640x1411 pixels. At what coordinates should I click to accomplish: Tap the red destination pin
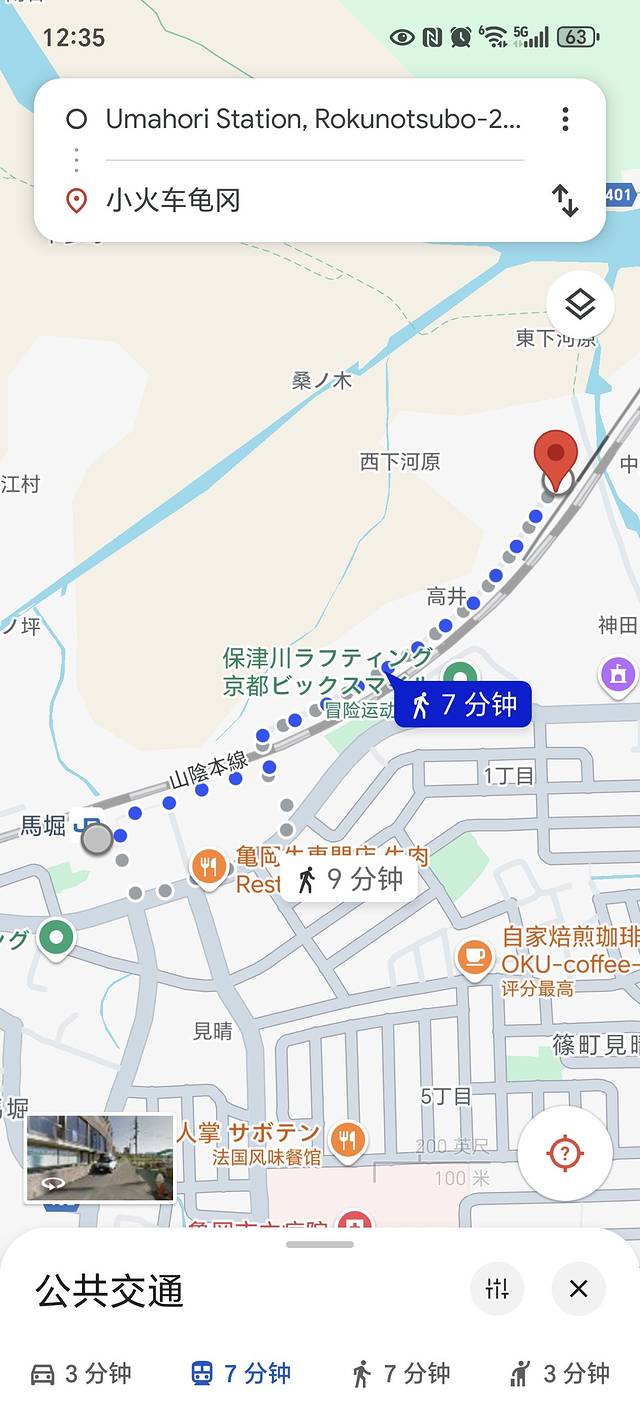[x=557, y=455]
